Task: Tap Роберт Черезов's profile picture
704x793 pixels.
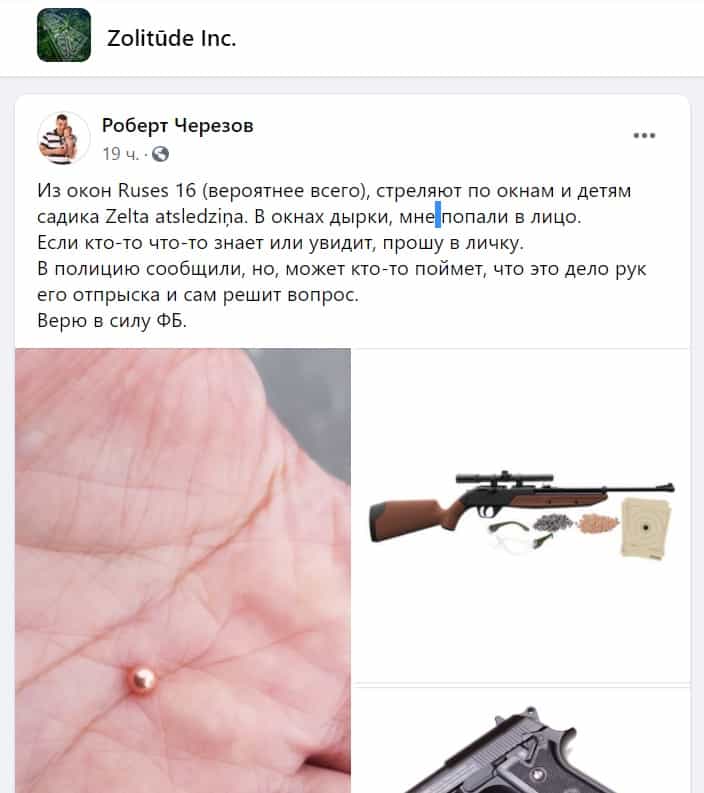Action: (x=63, y=138)
